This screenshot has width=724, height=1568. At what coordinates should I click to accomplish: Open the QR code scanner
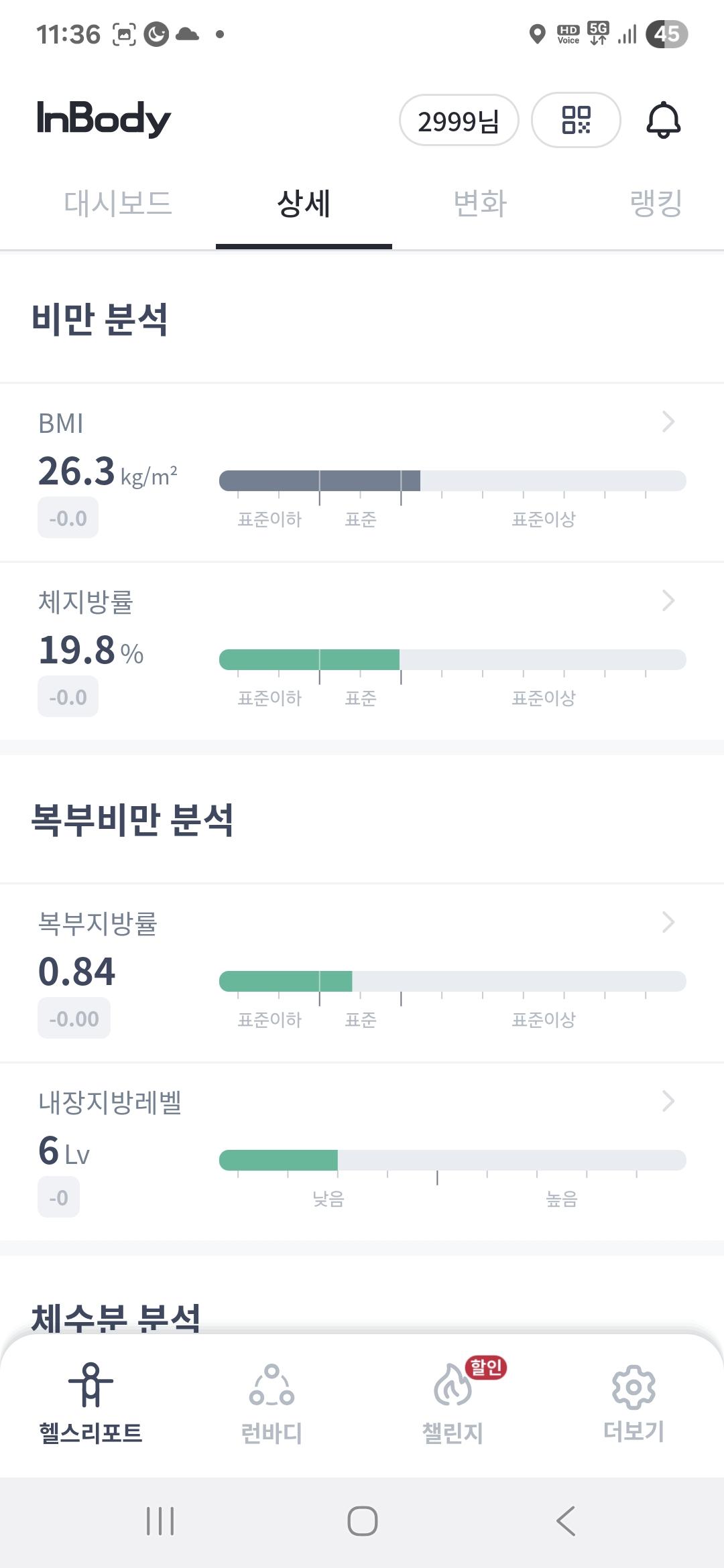coord(576,119)
